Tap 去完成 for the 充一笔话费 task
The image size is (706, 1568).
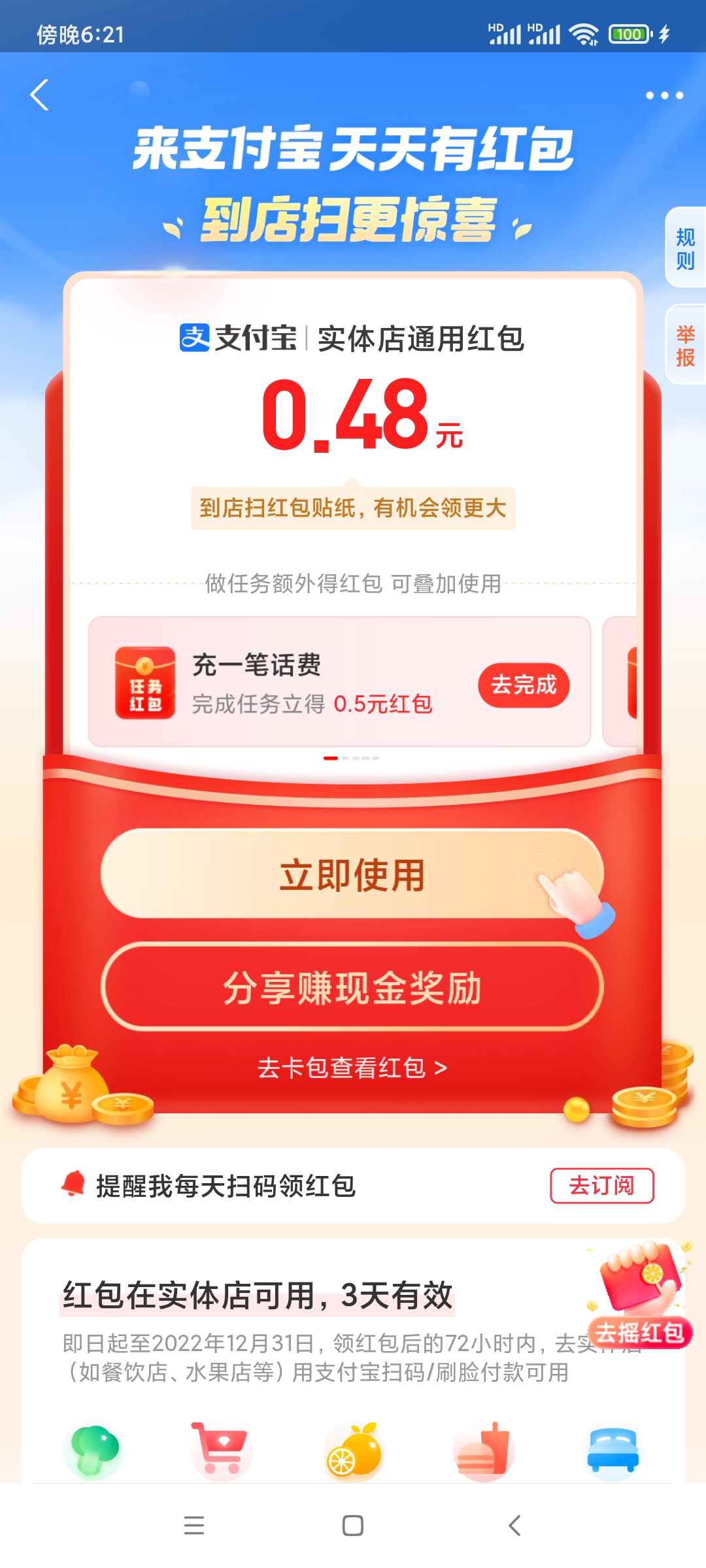(x=524, y=685)
